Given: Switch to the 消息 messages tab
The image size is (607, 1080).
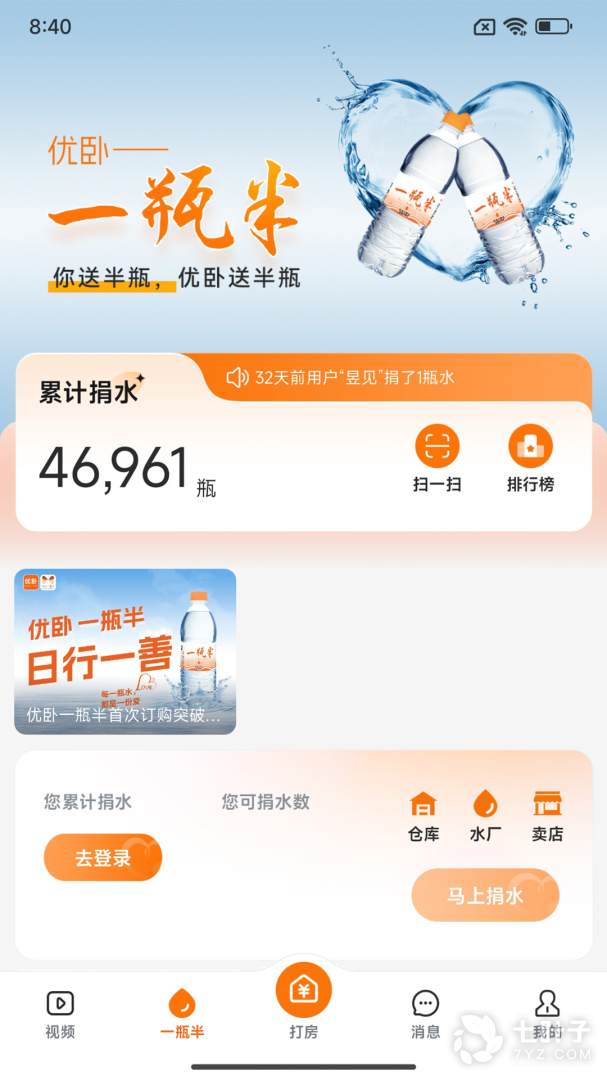Looking at the screenshot, I should pyautogui.click(x=425, y=1014).
